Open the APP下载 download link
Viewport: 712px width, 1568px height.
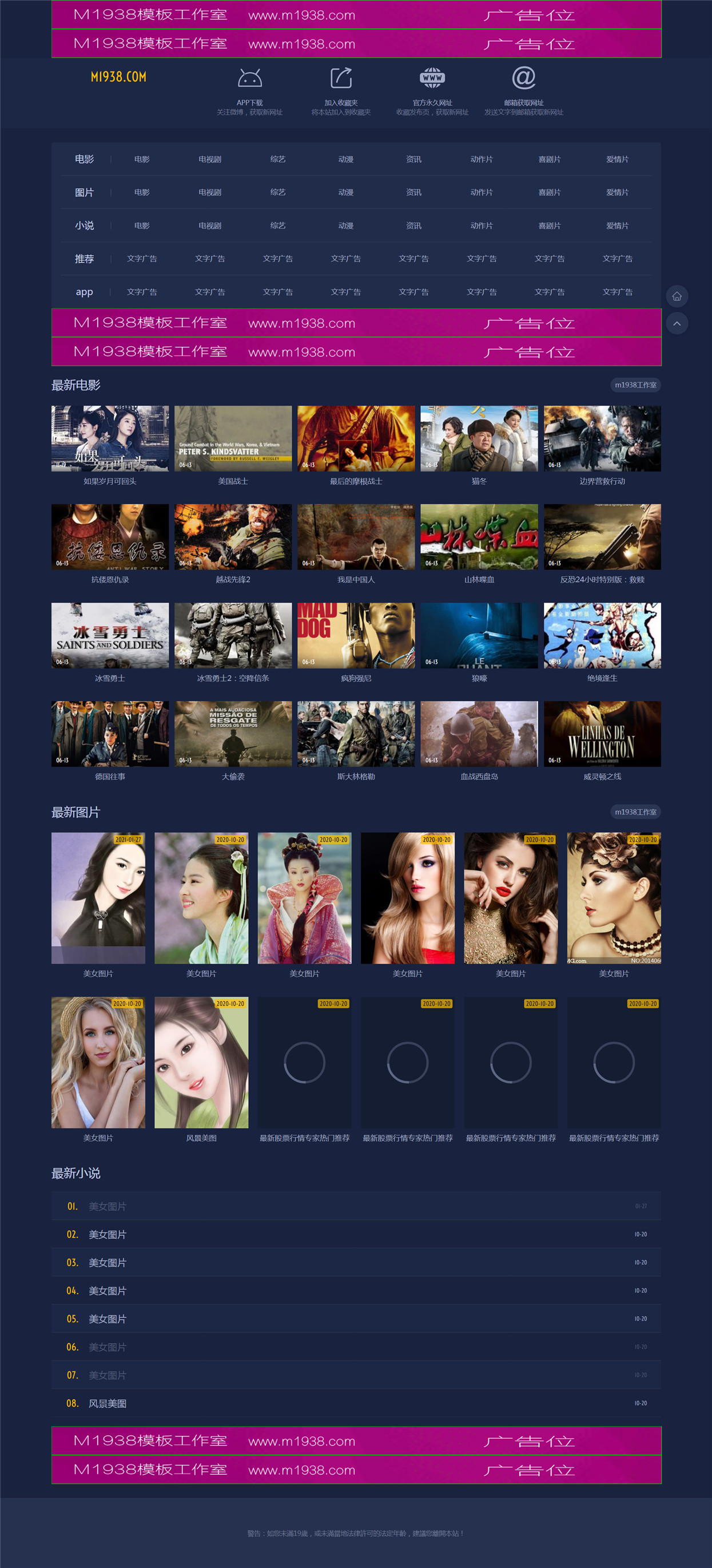tap(249, 90)
